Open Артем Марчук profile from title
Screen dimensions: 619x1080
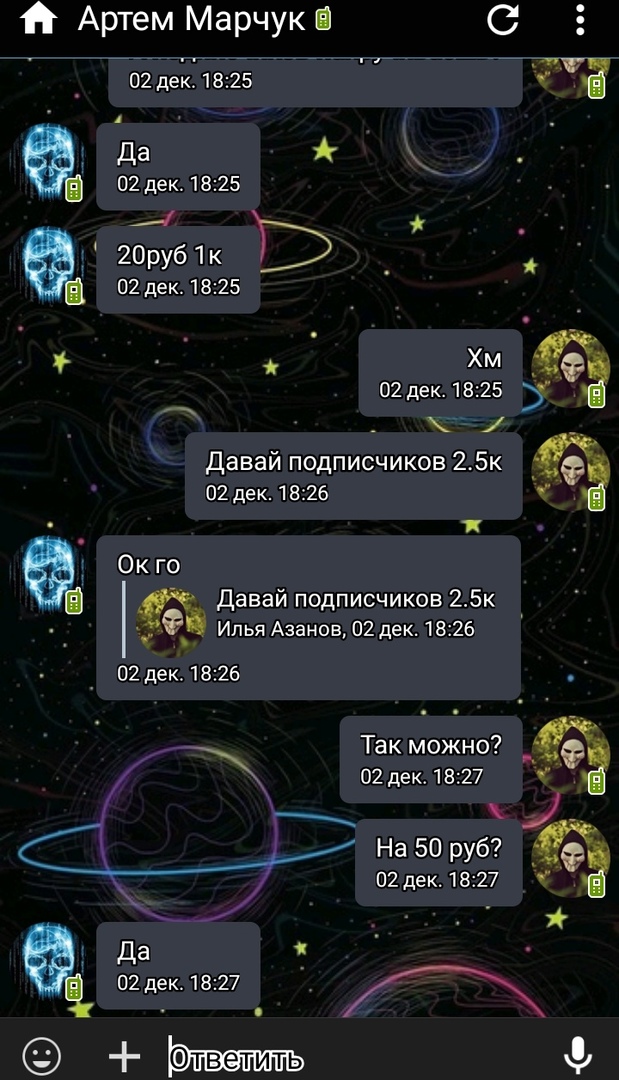click(x=192, y=20)
